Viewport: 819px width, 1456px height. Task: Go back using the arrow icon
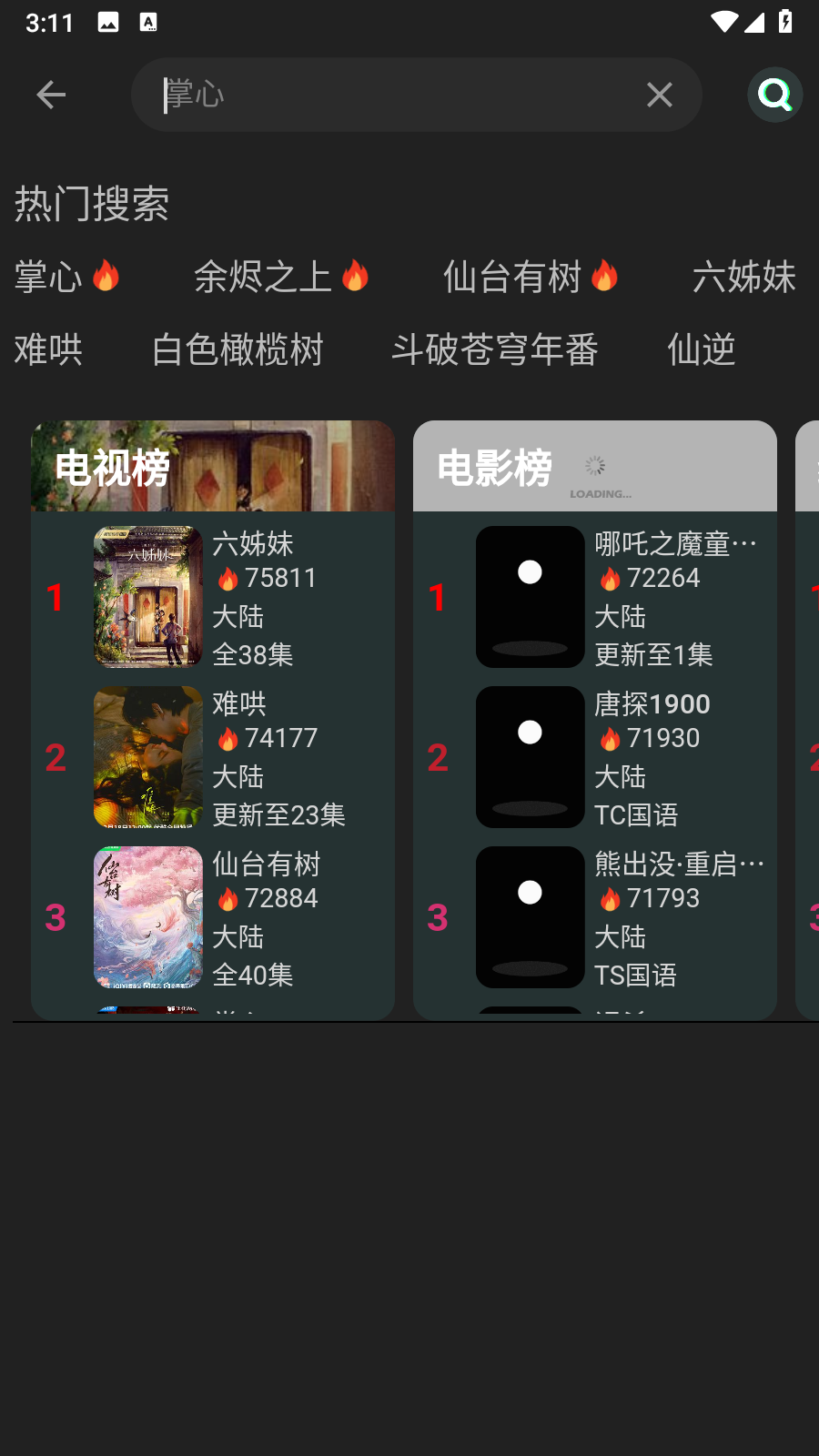(51, 95)
